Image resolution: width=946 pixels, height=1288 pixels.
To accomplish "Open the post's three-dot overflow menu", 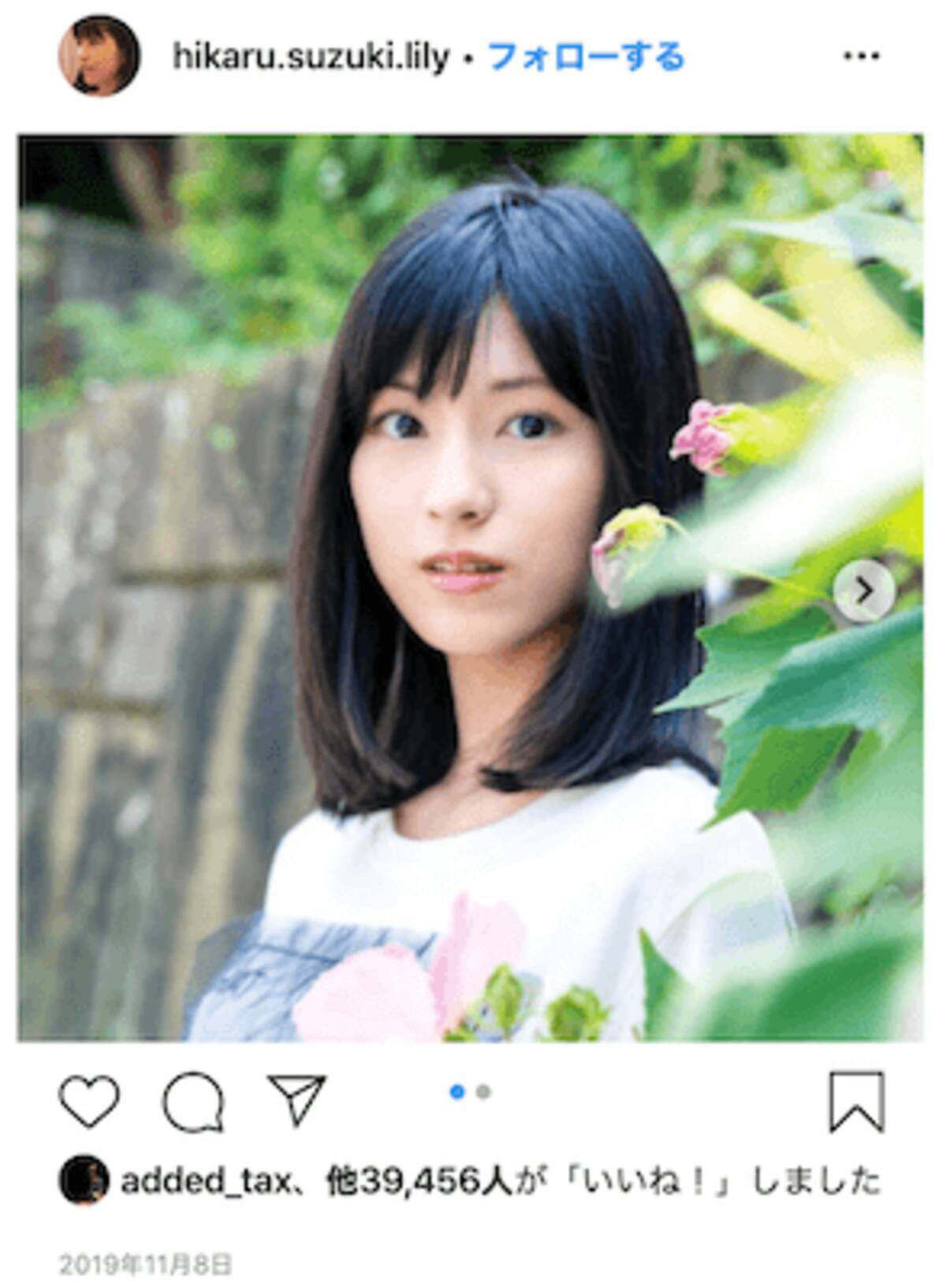I will coord(861,57).
